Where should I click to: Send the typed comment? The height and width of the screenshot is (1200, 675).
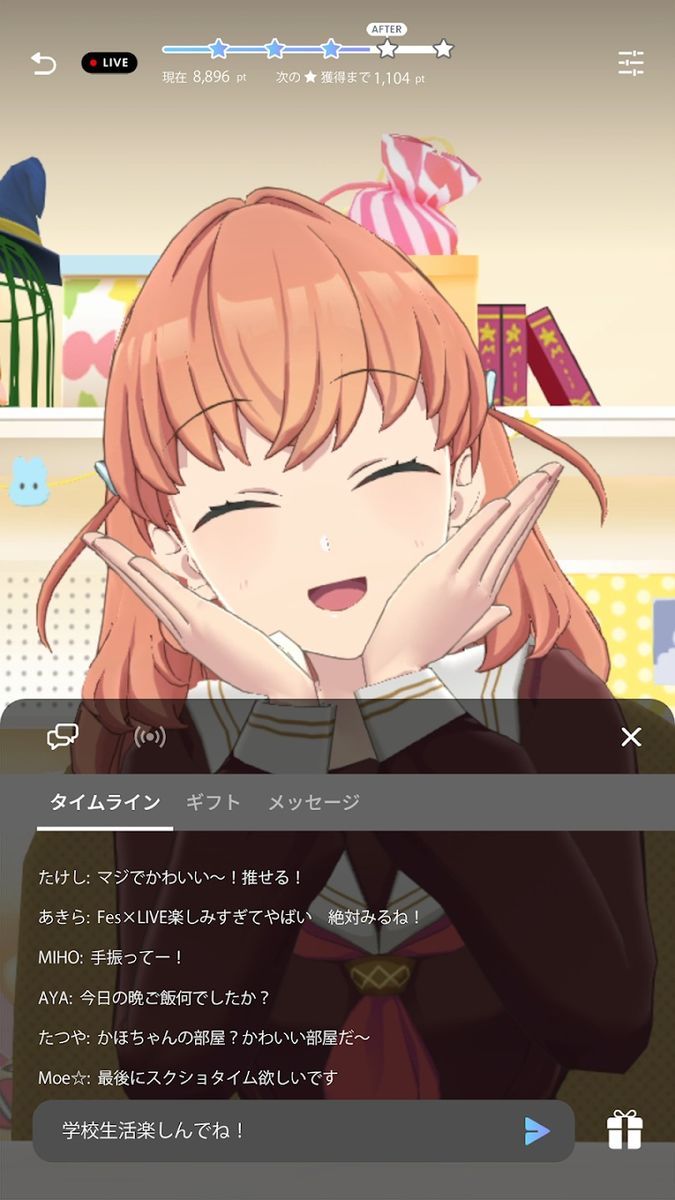tap(537, 1131)
